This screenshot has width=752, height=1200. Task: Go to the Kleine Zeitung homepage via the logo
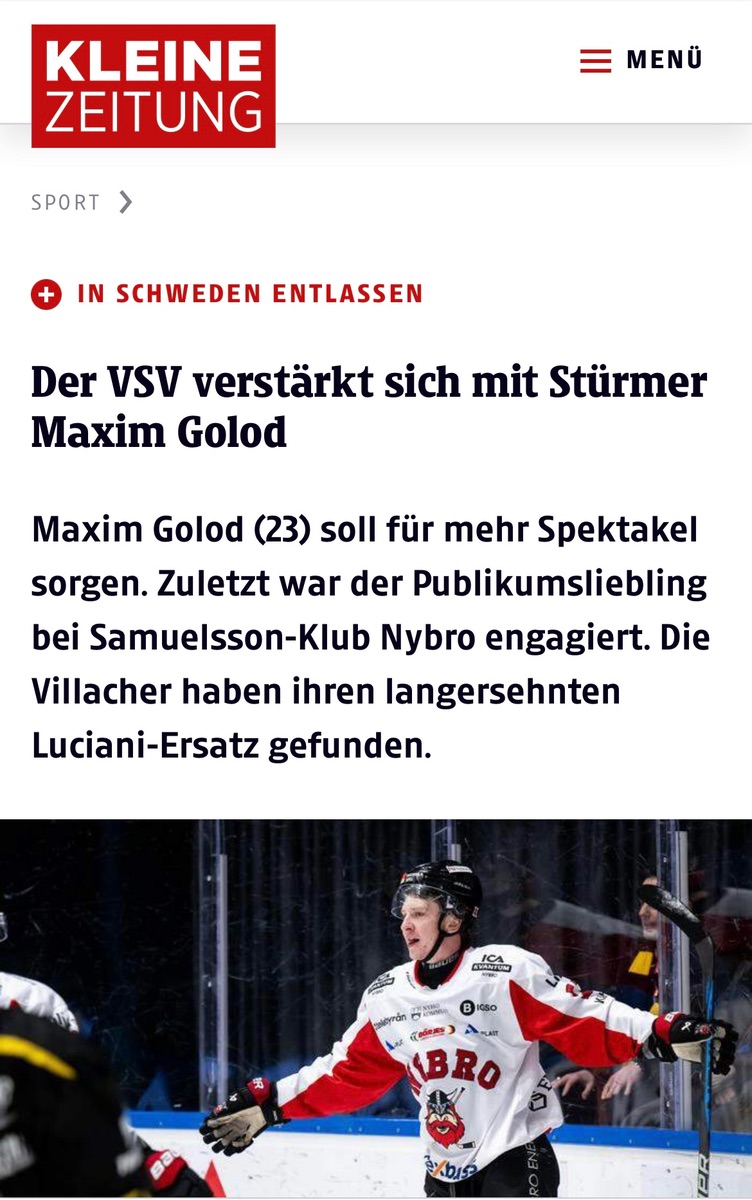click(153, 86)
